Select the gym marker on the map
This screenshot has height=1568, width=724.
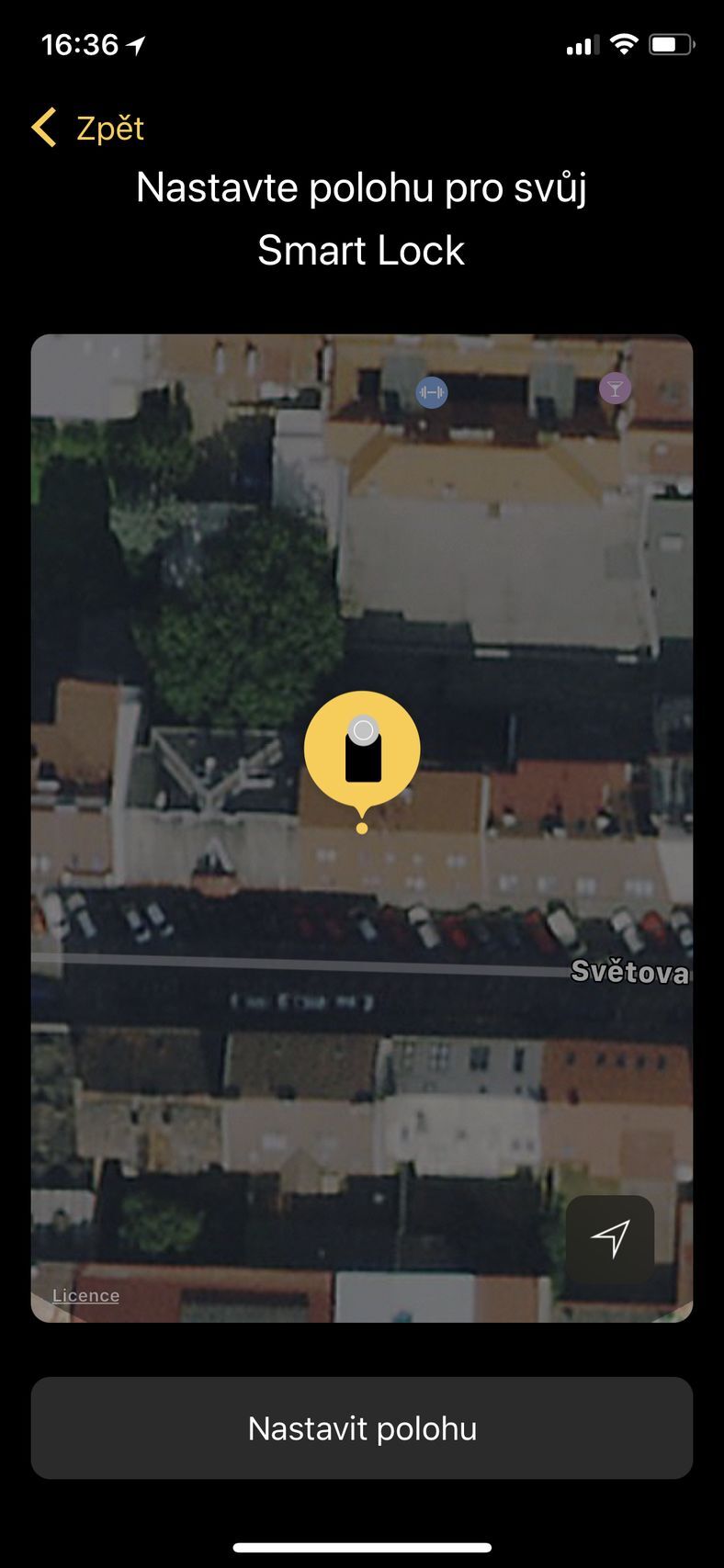point(432,393)
